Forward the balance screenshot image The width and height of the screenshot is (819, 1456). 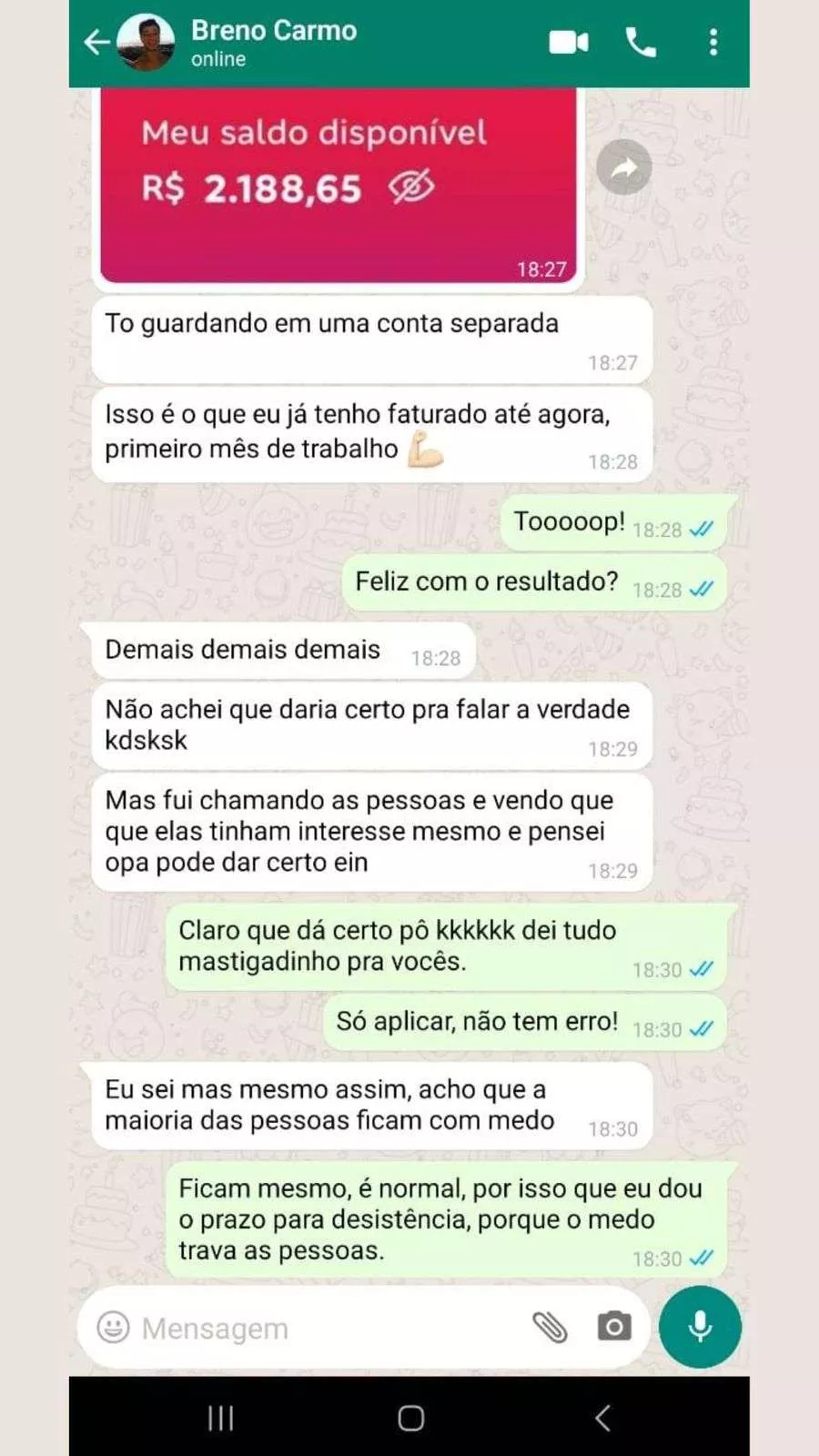click(624, 167)
